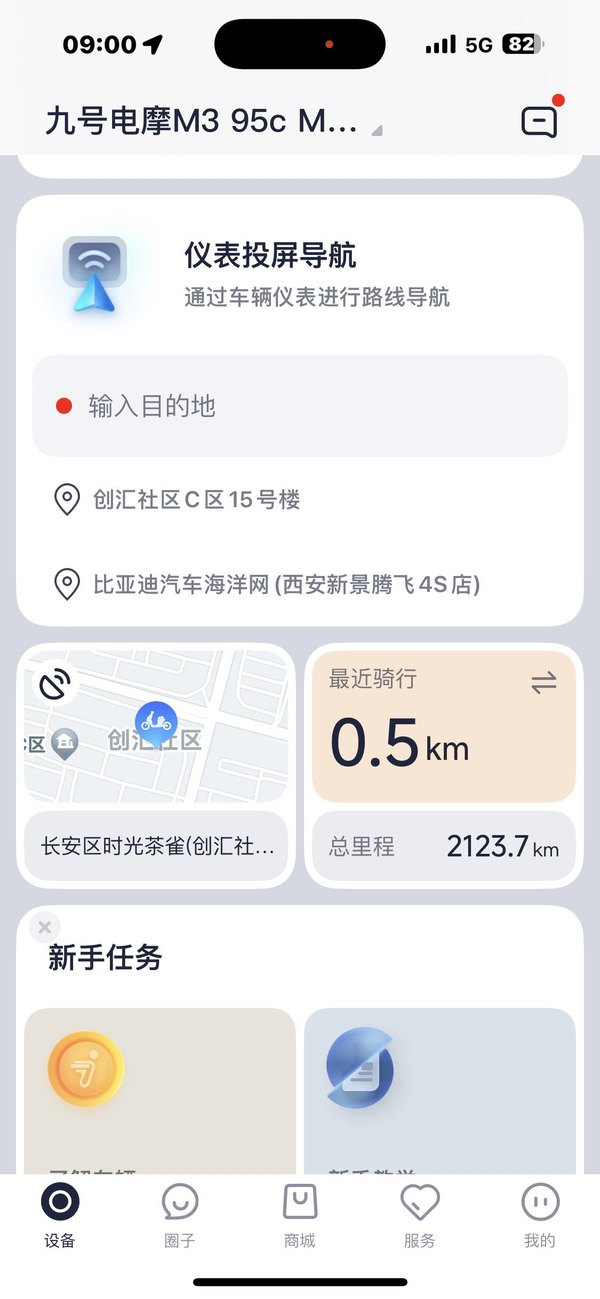Viewport: 600px width, 1299px height.
Task: Open the messages icon in the header
Action: (539, 122)
